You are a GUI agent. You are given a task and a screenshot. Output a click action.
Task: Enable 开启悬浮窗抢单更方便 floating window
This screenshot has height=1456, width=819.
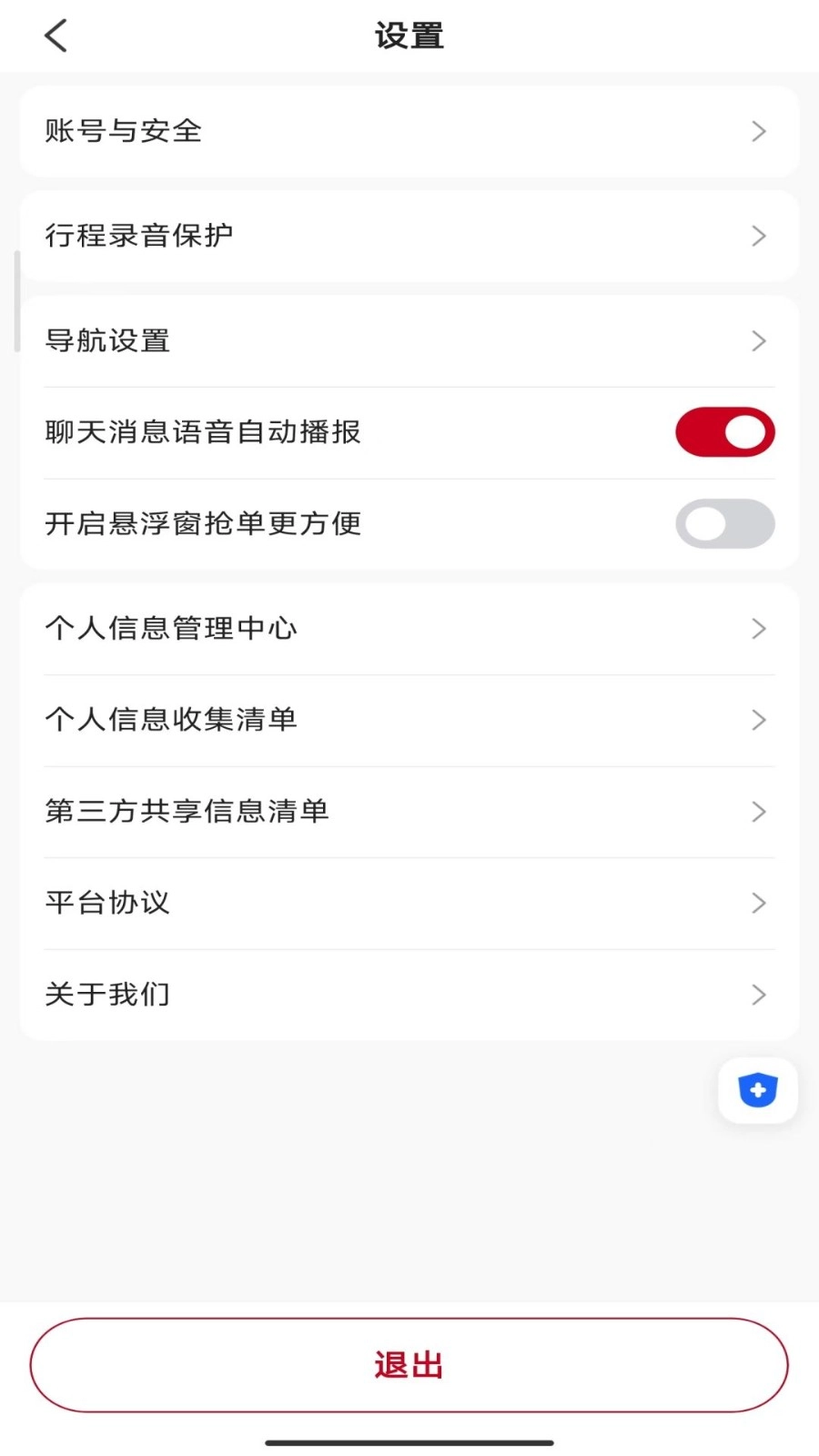coord(724,524)
